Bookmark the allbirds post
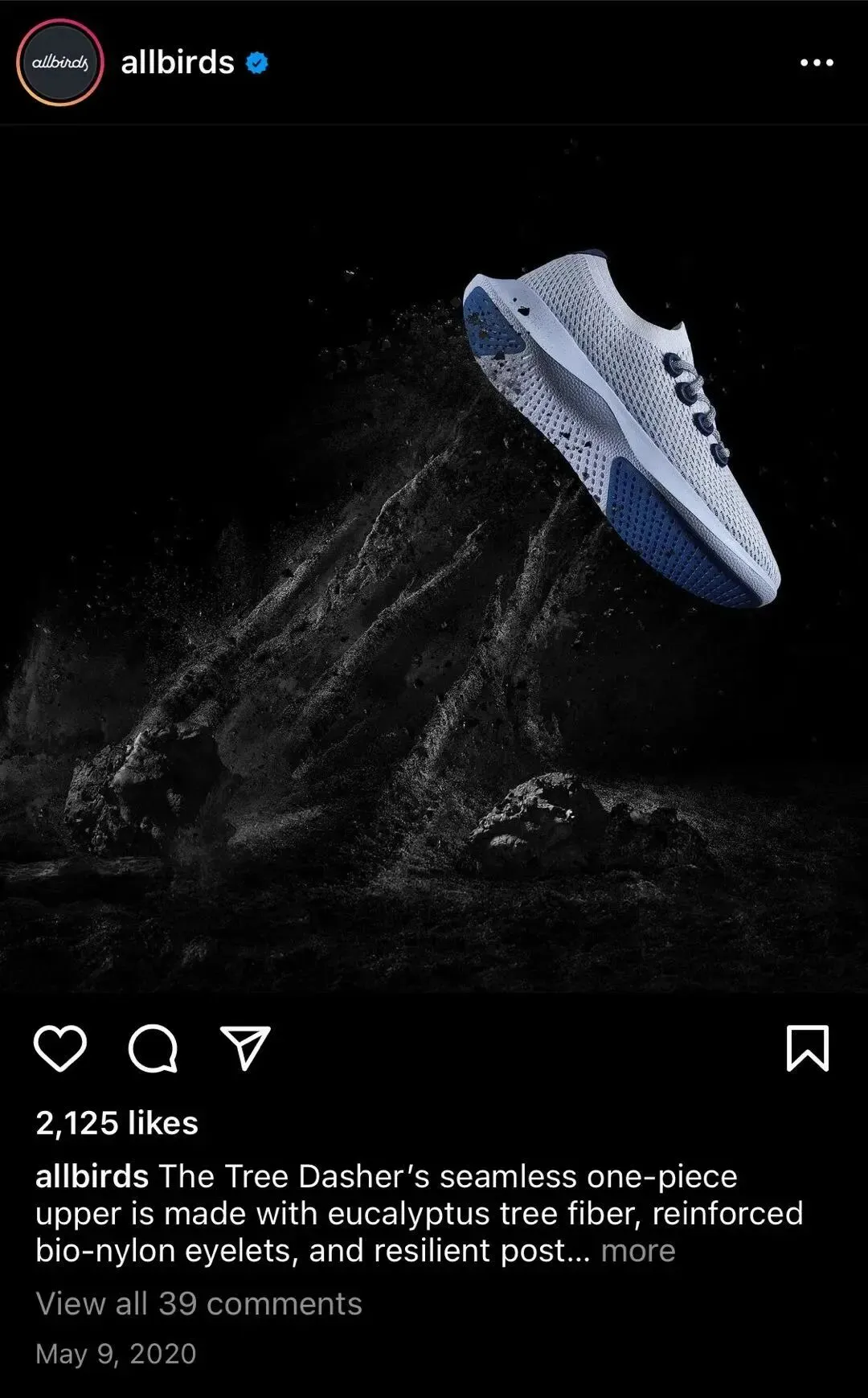The image size is (868, 1398). pyautogui.click(x=807, y=1048)
